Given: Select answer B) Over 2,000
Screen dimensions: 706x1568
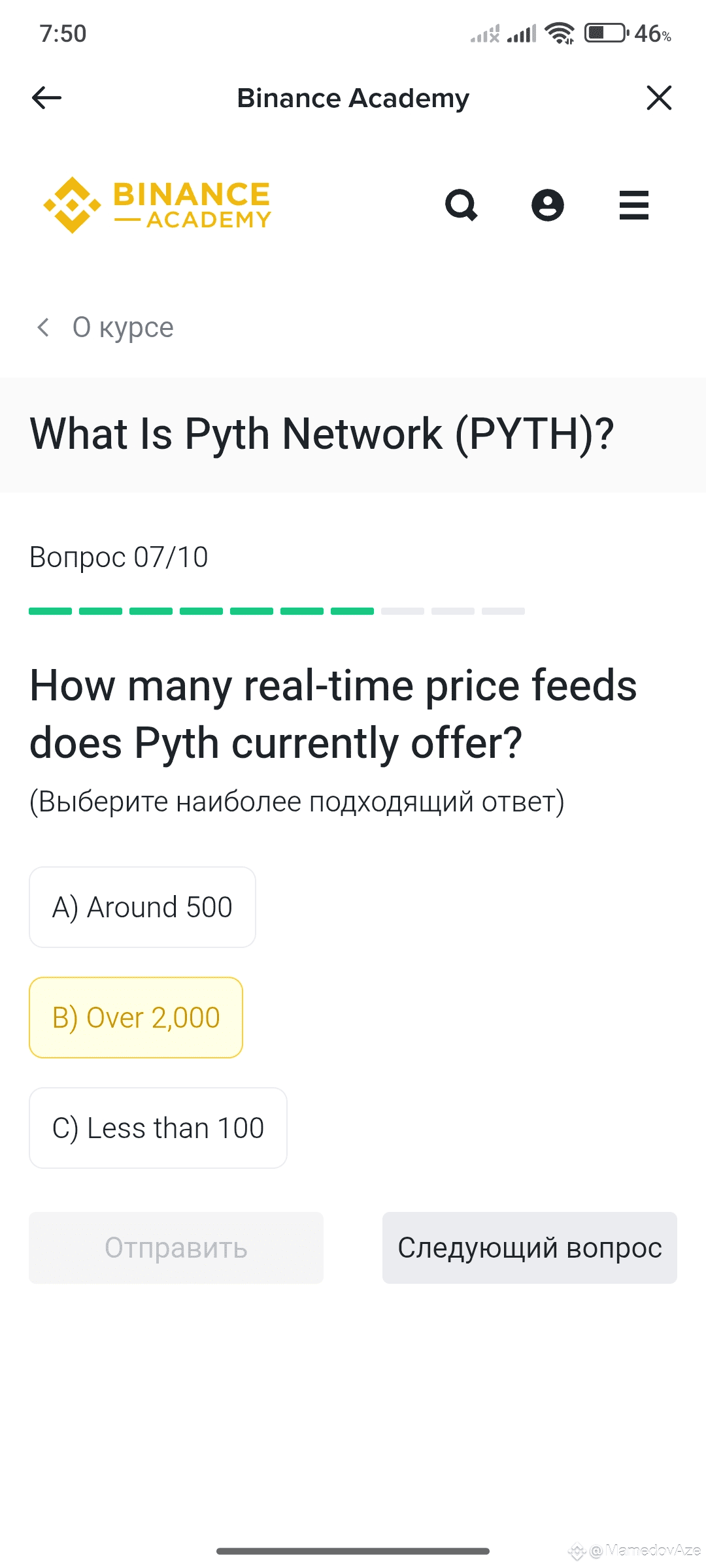Looking at the screenshot, I should tap(136, 1018).
